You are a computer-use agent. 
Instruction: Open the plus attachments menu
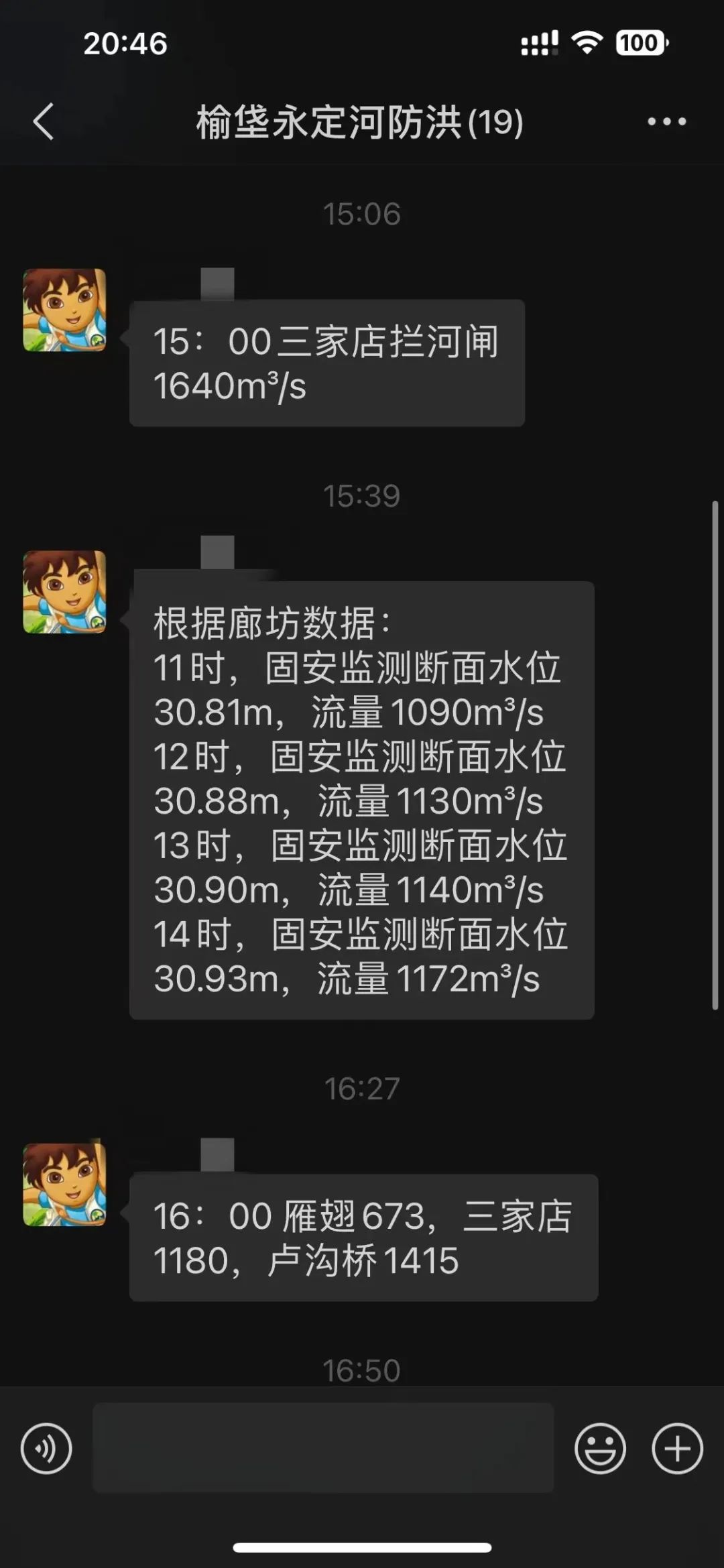(677, 1449)
